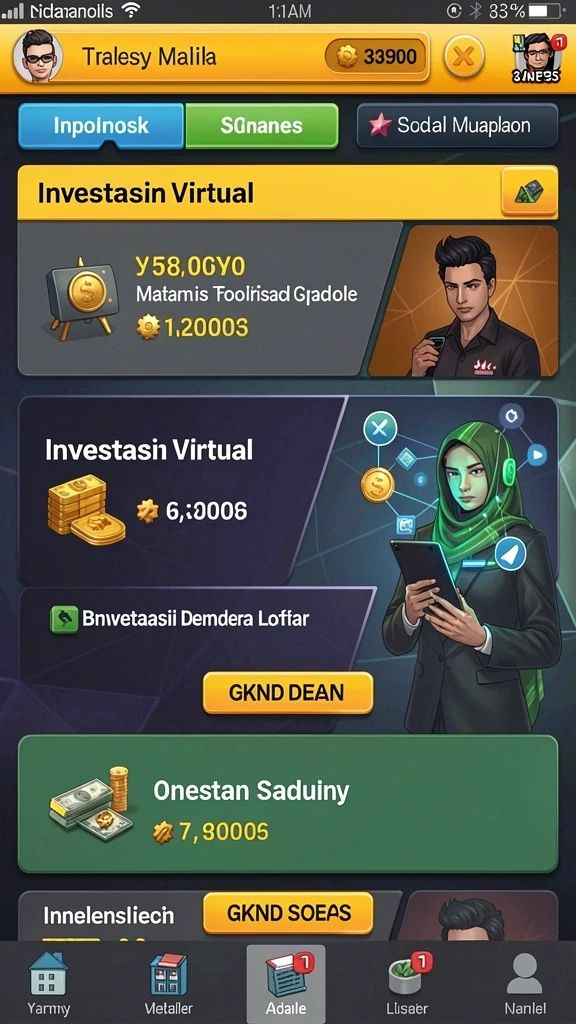The image size is (576, 1024).
Task: Open the friend avatar with red badge
Action: pyautogui.click(x=536, y=57)
